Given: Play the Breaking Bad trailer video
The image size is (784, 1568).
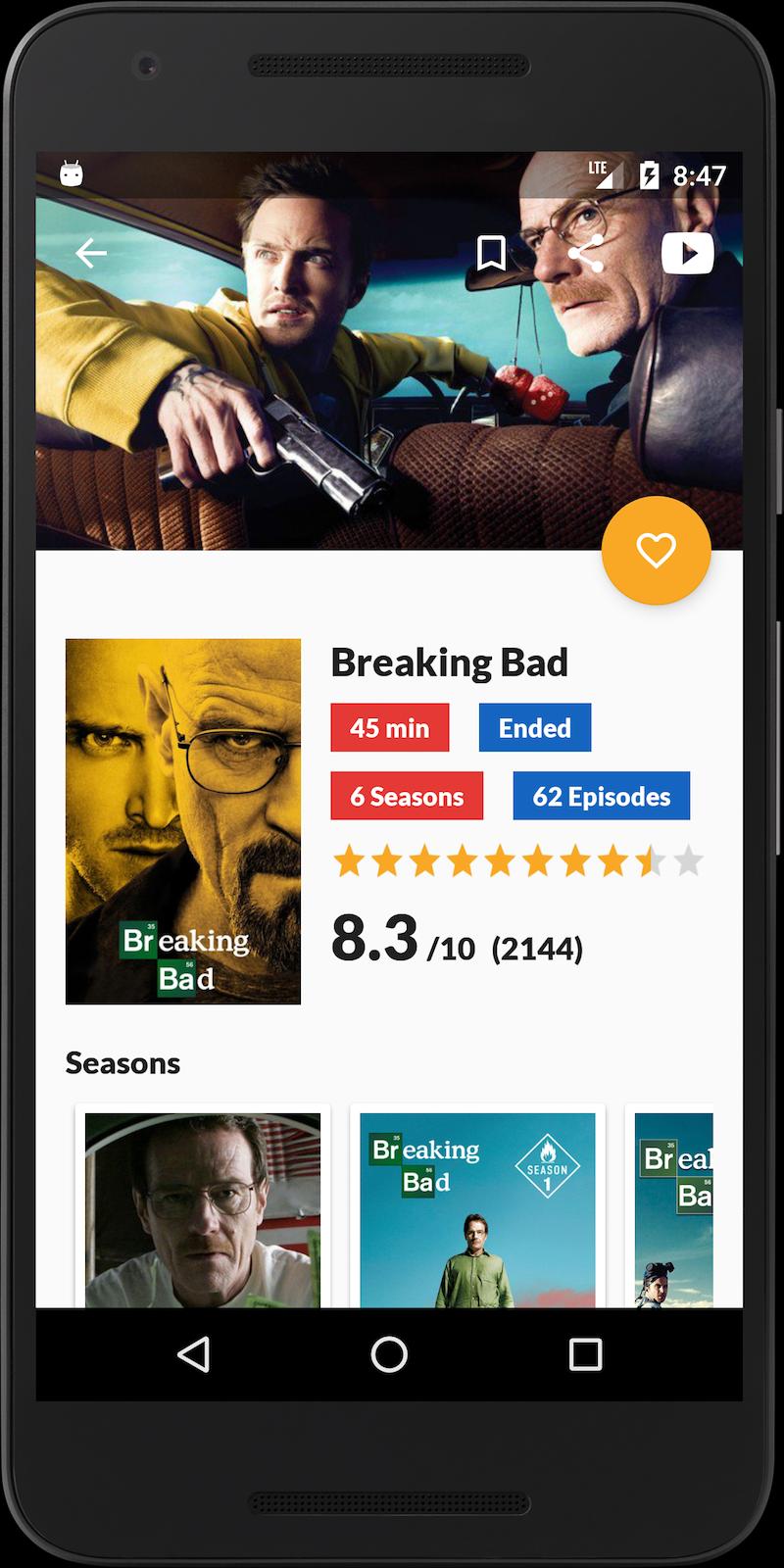Looking at the screenshot, I should click(687, 254).
